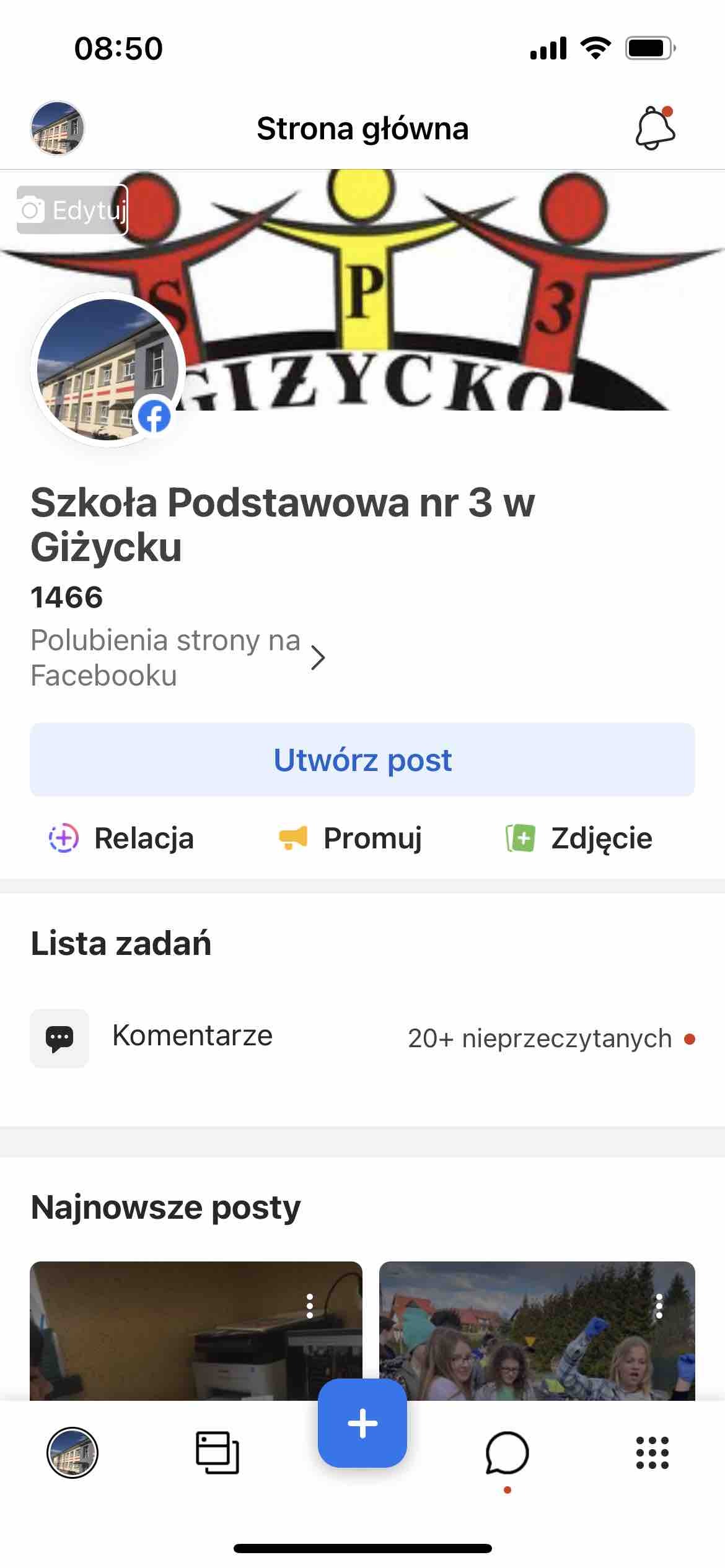725x1568 pixels.
Task: Switch to the posts and content tab
Action: tap(217, 1453)
